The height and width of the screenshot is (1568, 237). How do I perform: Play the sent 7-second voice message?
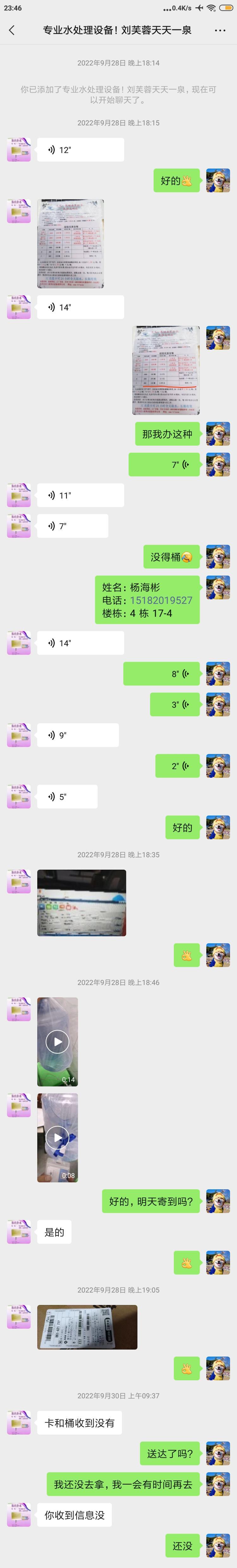tap(164, 464)
